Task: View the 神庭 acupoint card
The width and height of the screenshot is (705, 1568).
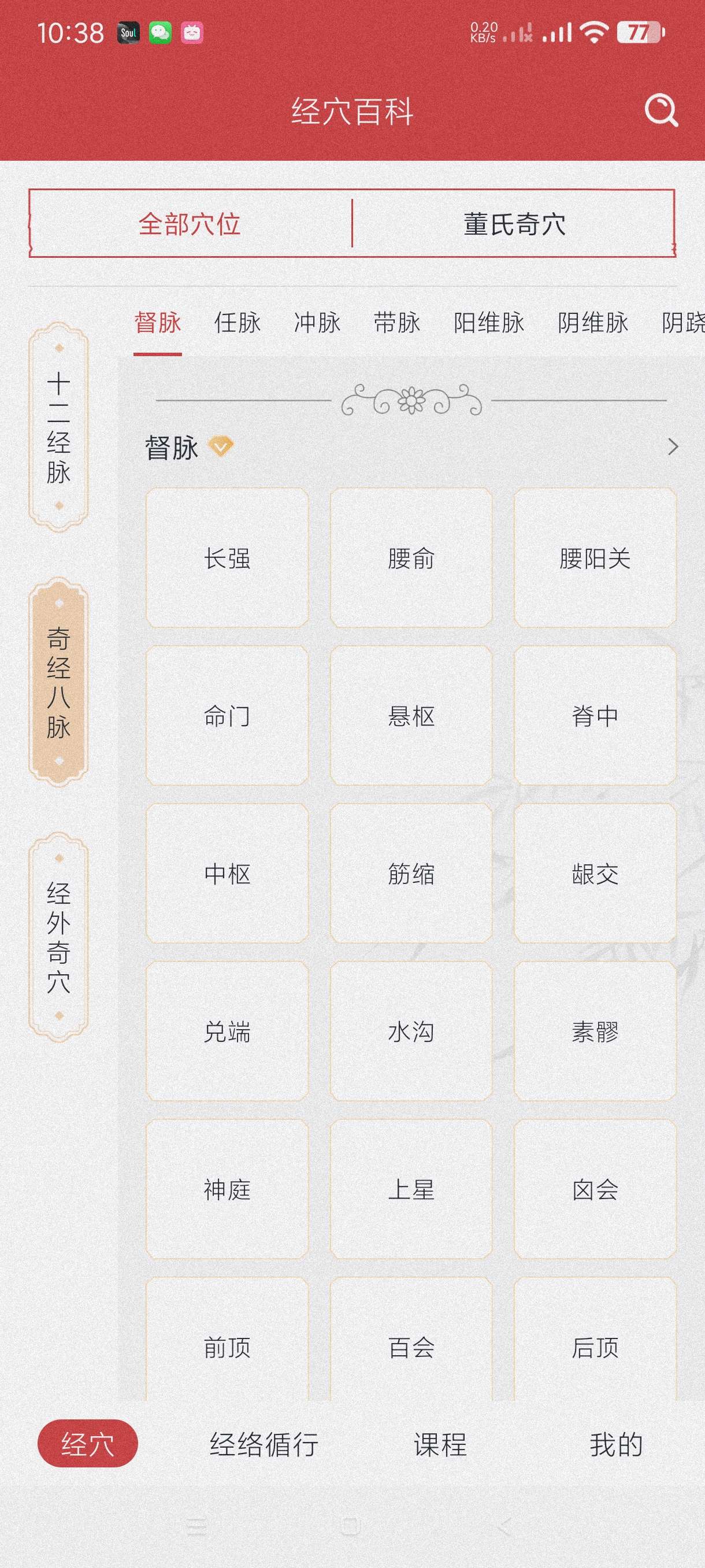Action: [227, 1188]
